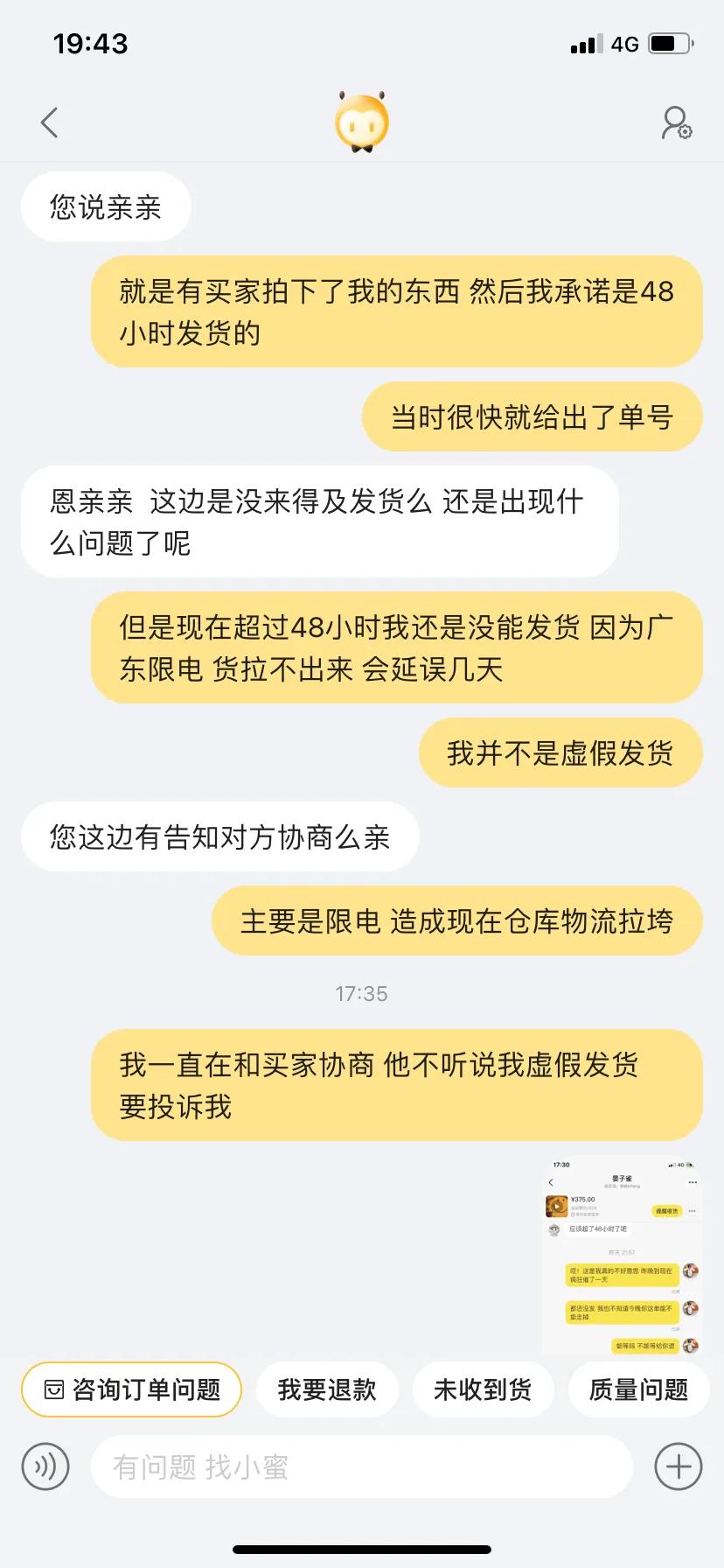Tap the voice input icon beside message field

pos(45,1466)
